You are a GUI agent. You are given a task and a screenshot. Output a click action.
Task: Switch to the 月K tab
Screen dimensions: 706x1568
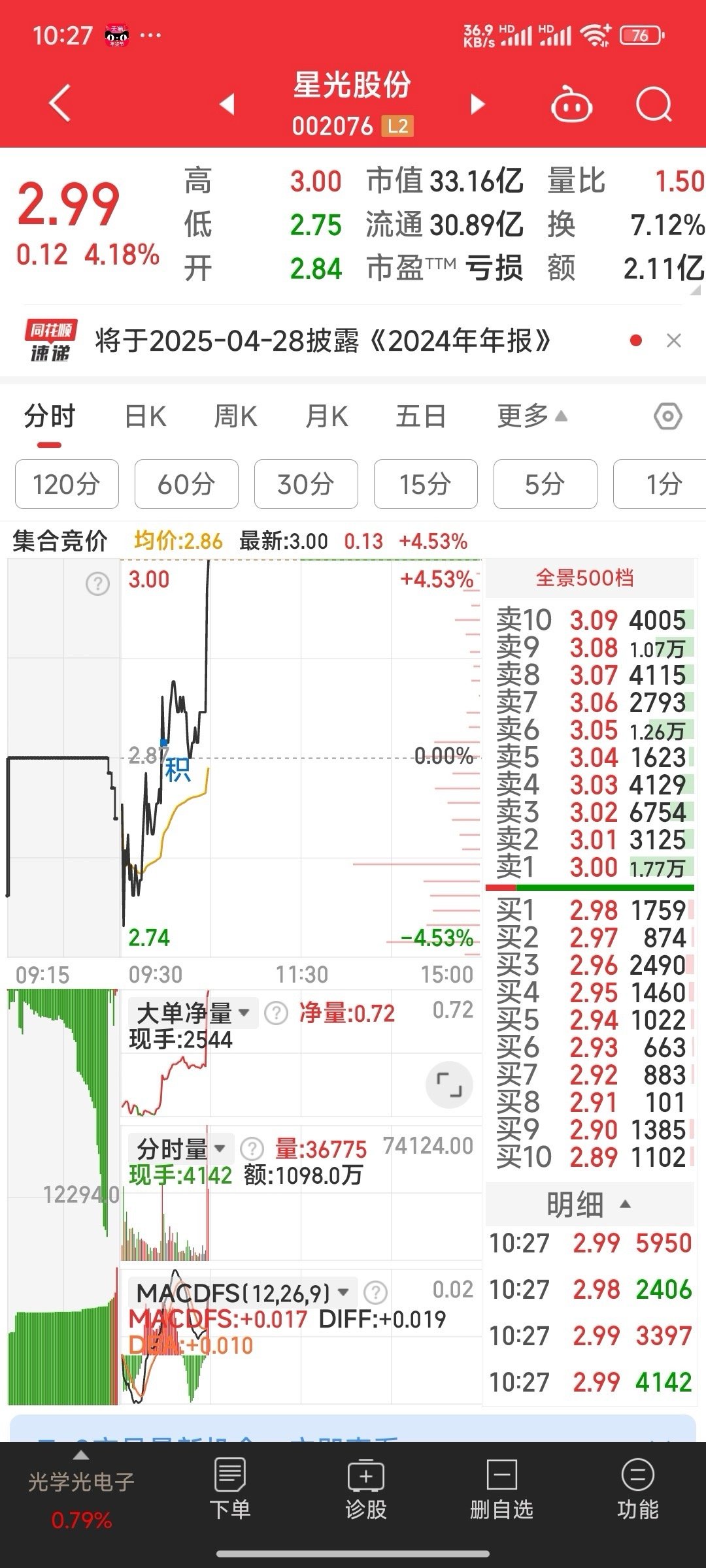coord(326,416)
